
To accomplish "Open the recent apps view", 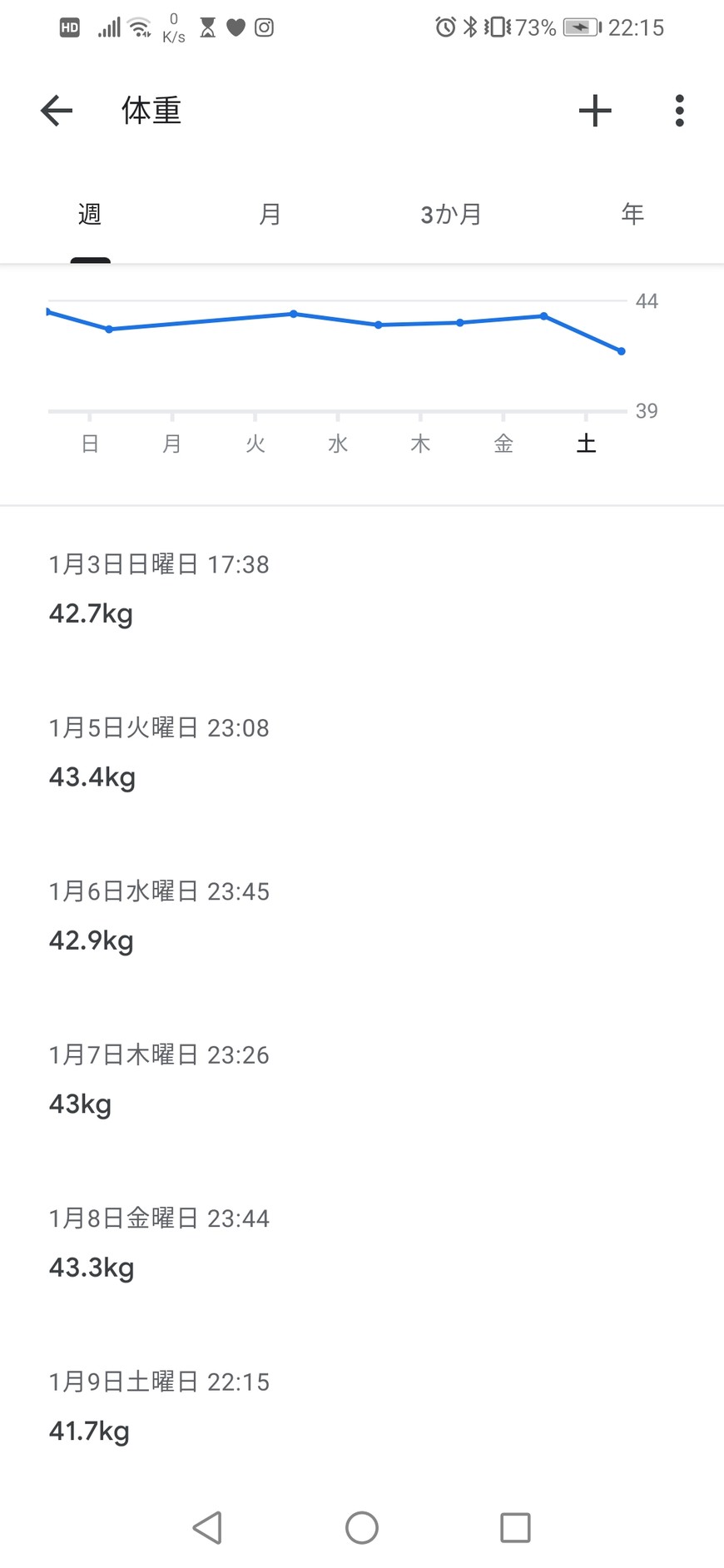I will click(x=515, y=1527).
